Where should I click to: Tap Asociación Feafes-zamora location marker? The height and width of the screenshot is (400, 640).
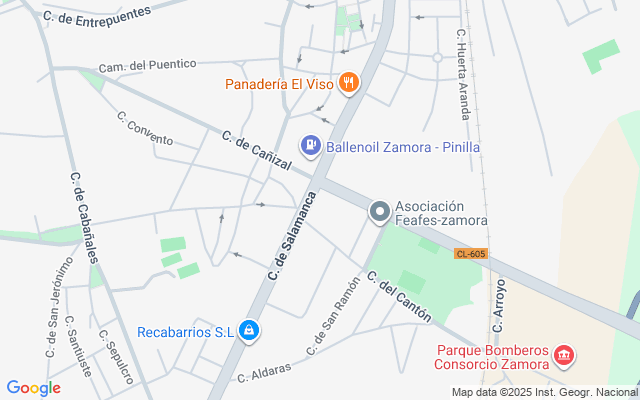point(380,212)
